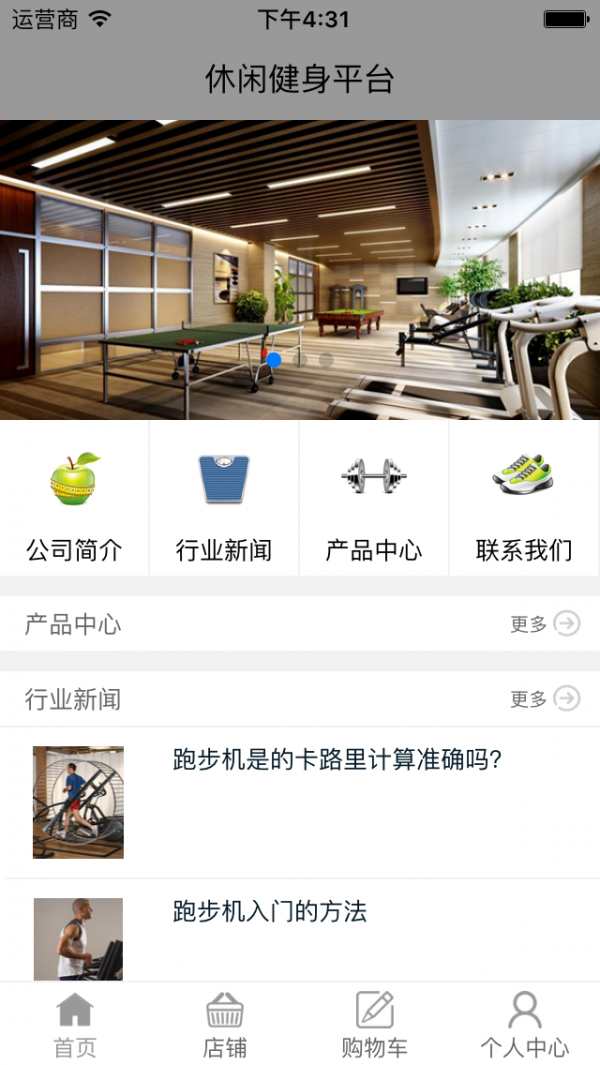This screenshot has height=1065, width=600.
Task: Open 联系我们 contact page
Action: (524, 500)
